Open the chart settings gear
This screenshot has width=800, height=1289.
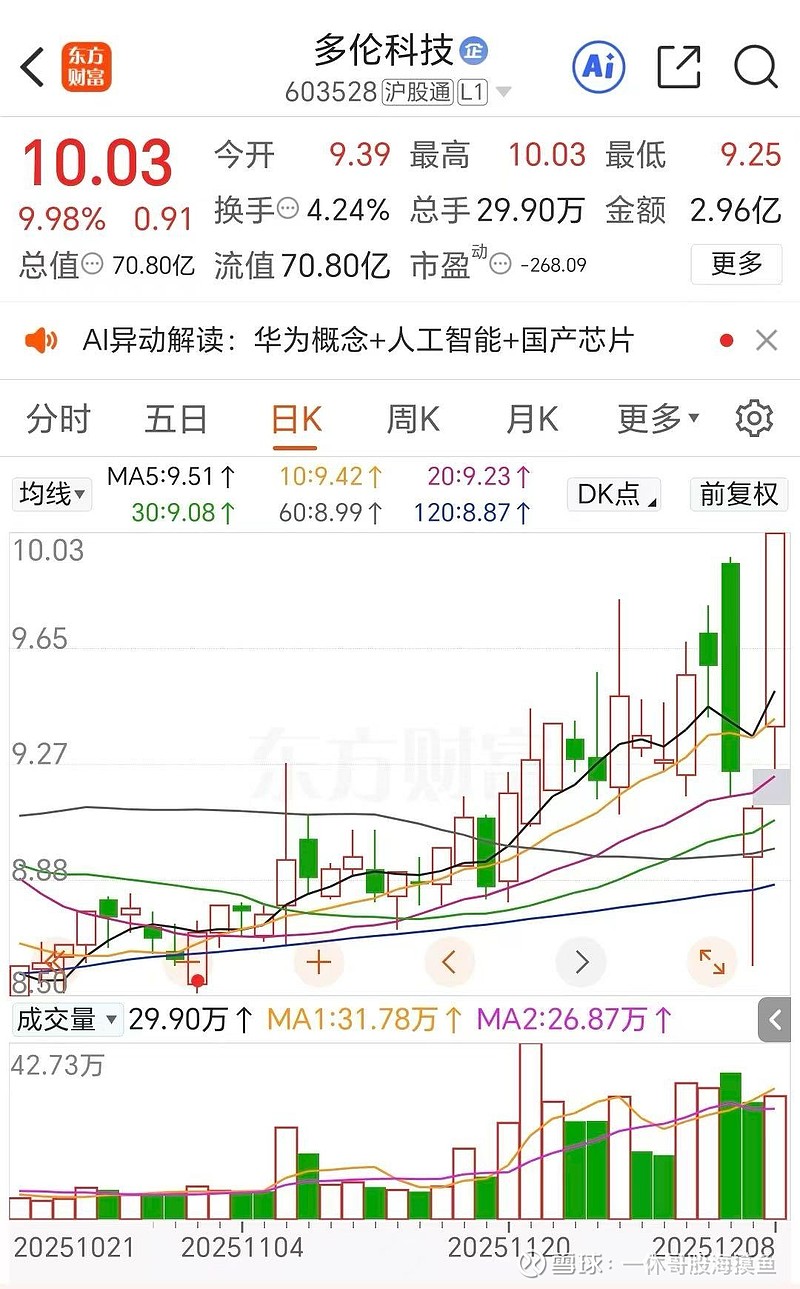click(755, 418)
